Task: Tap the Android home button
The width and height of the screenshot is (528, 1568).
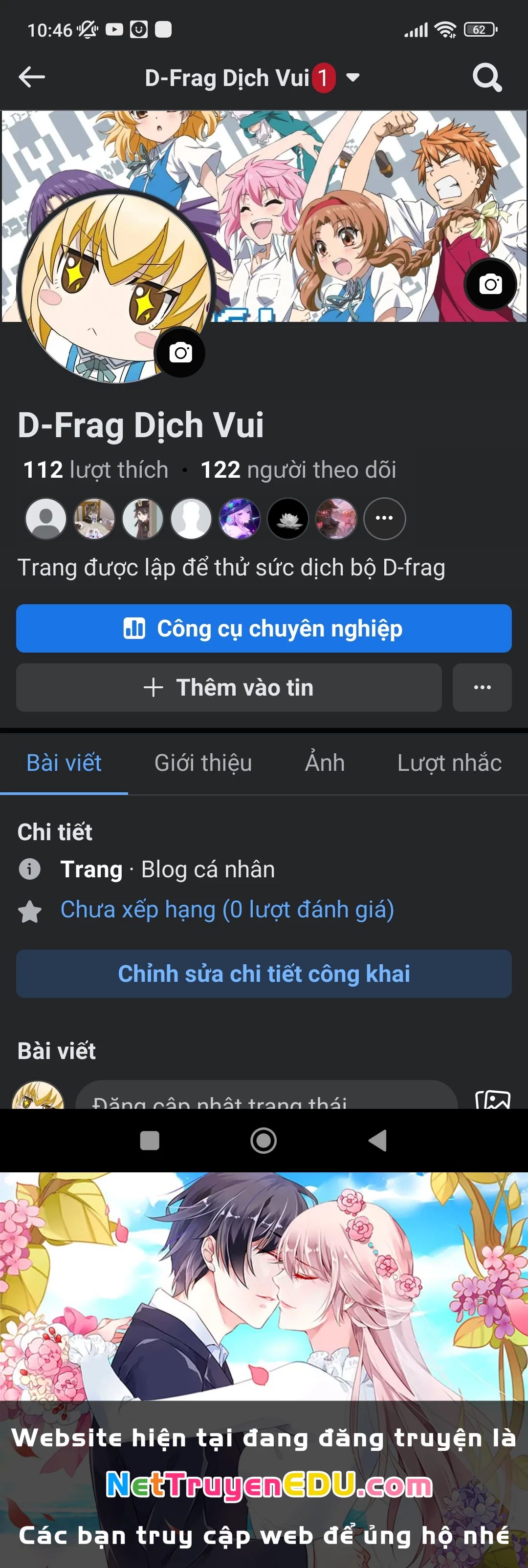Action: 263,1141
